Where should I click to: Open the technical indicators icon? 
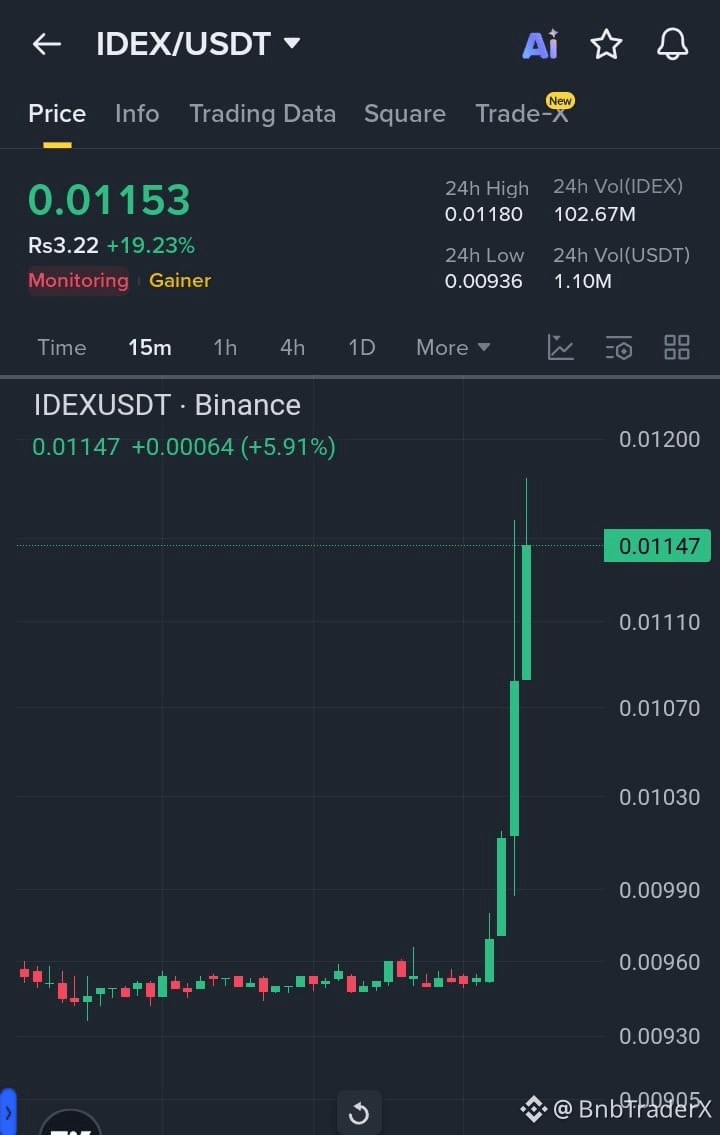click(x=619, y=347)
